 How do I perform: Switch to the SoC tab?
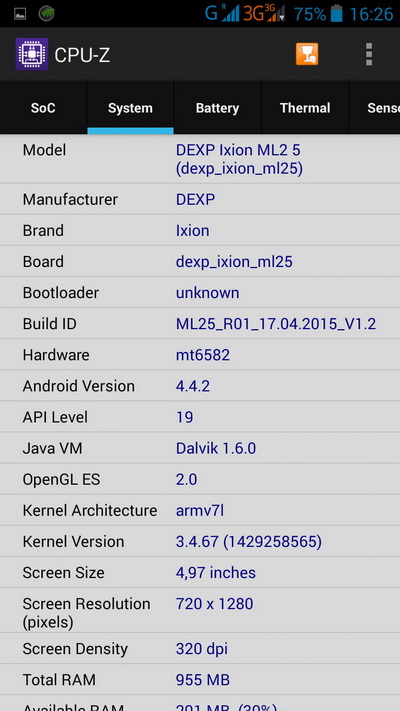click(43, 108)
